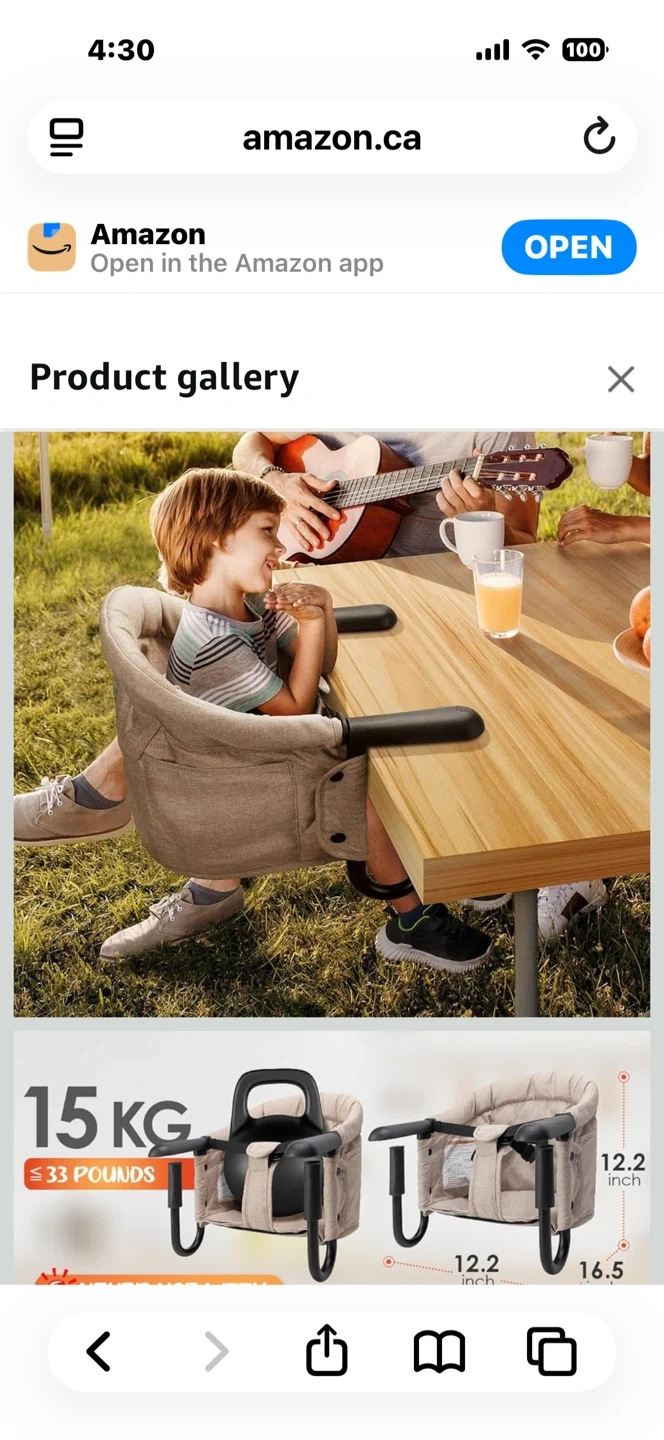Image resolution: width=664 pixels, height=1440 pixels.
Task: Share this page
Action: tap(326, 1351)
